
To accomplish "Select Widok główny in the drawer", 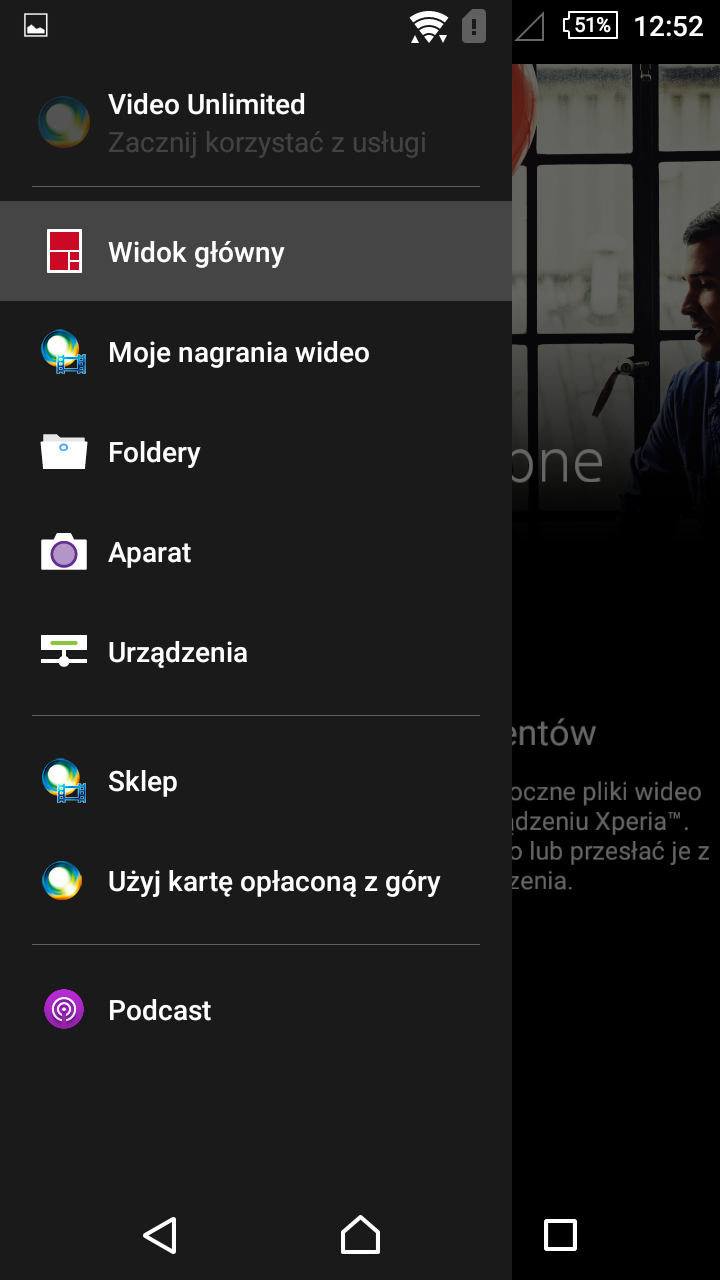I will click(256, 251).
